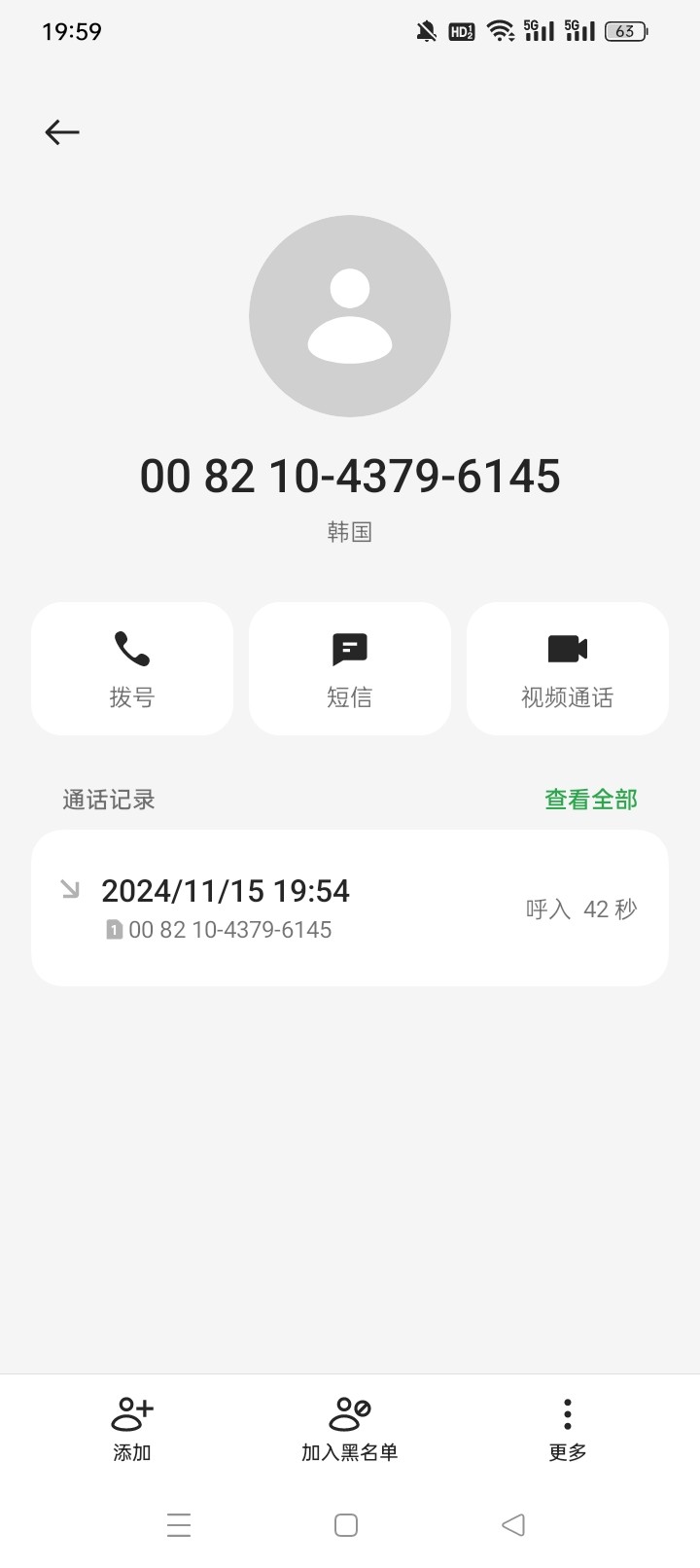The image size is (700, 1568).
Task: Dial the number with 拨号 button
Action: pos(132,668)
